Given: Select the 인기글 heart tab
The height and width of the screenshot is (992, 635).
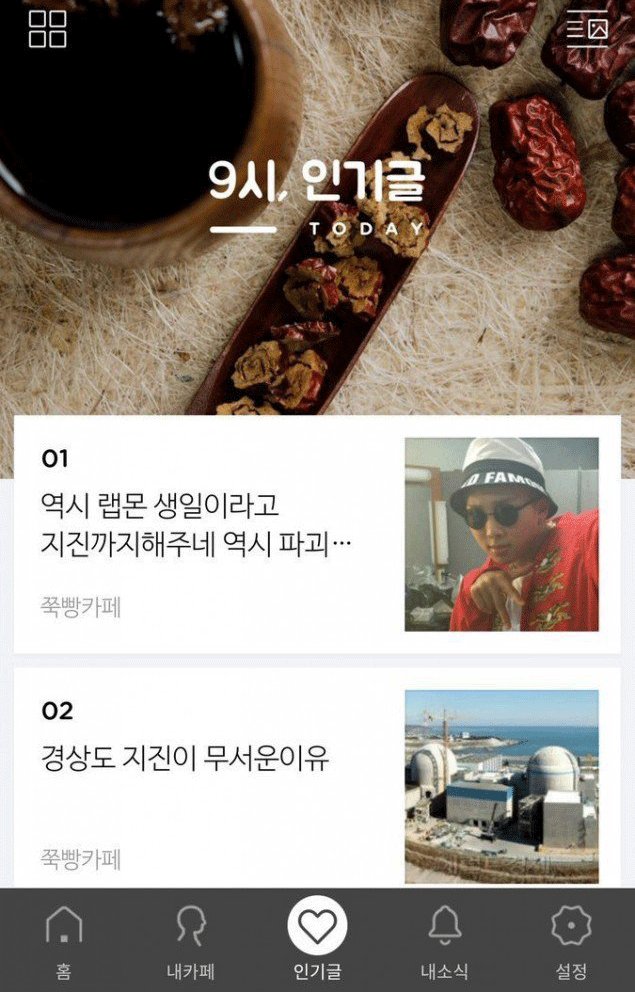Looking at the screenshot, I should 317,940.
